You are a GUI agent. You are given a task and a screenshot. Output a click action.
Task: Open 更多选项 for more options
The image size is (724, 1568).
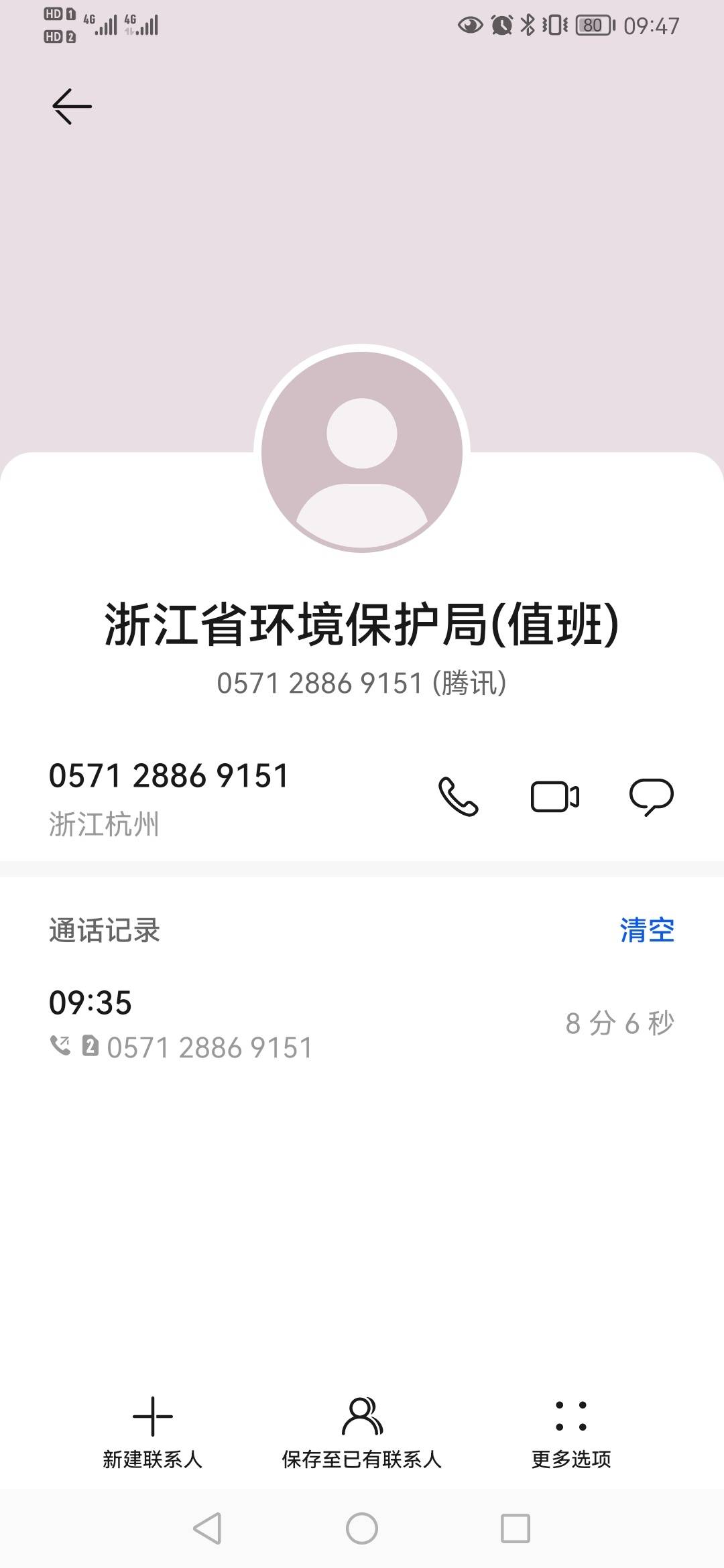(x=571, y=1433)
